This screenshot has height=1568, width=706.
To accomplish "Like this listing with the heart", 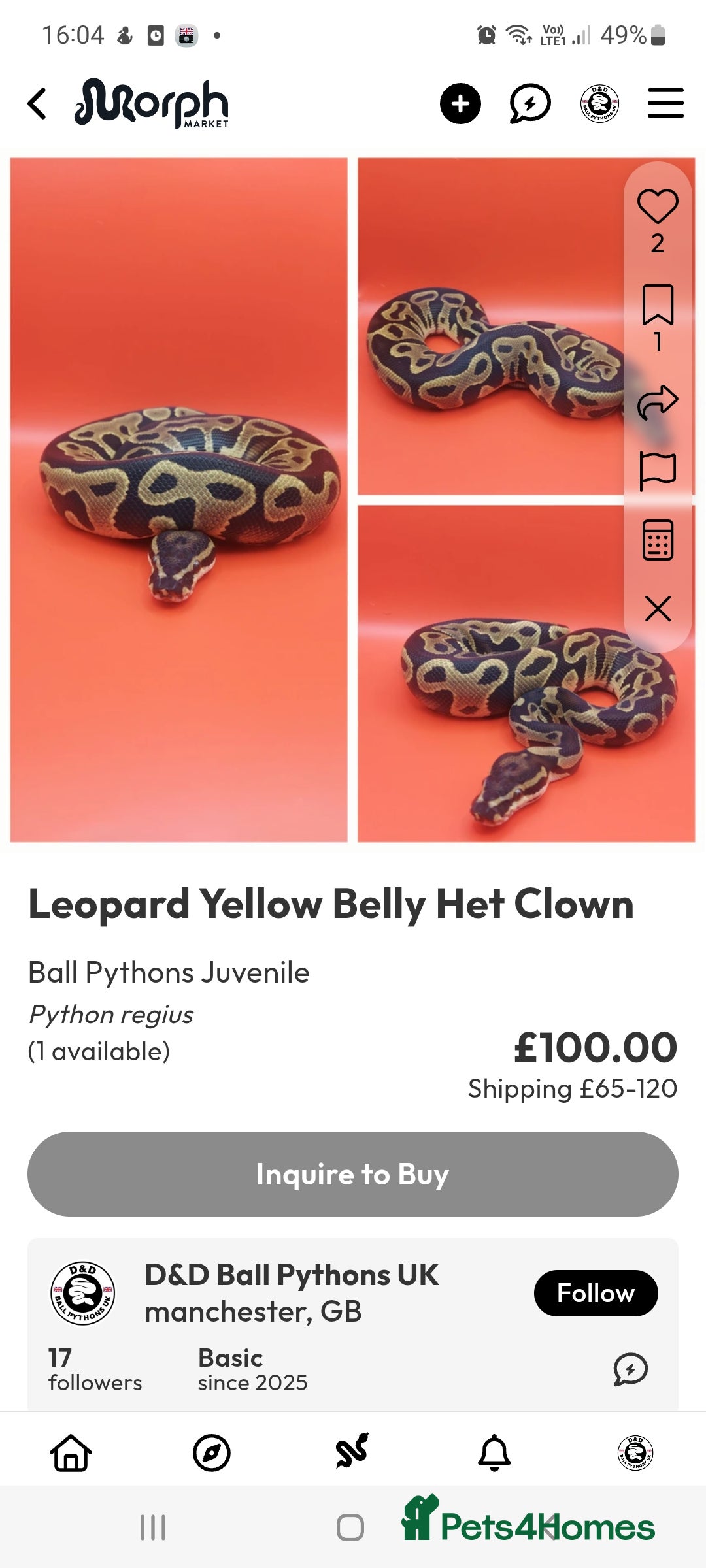I will [x=658, y=207].
